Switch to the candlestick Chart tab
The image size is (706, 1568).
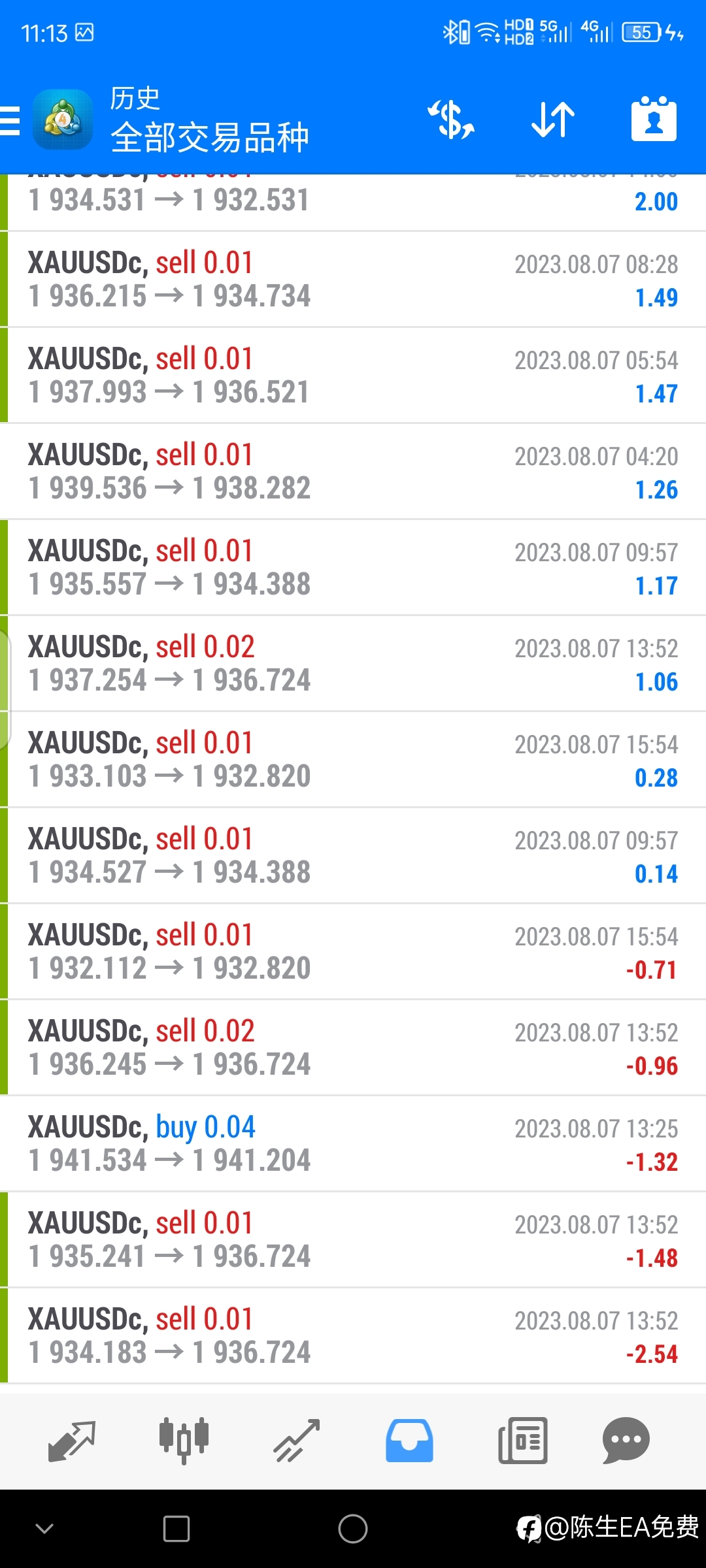(x=184, y=1441)
